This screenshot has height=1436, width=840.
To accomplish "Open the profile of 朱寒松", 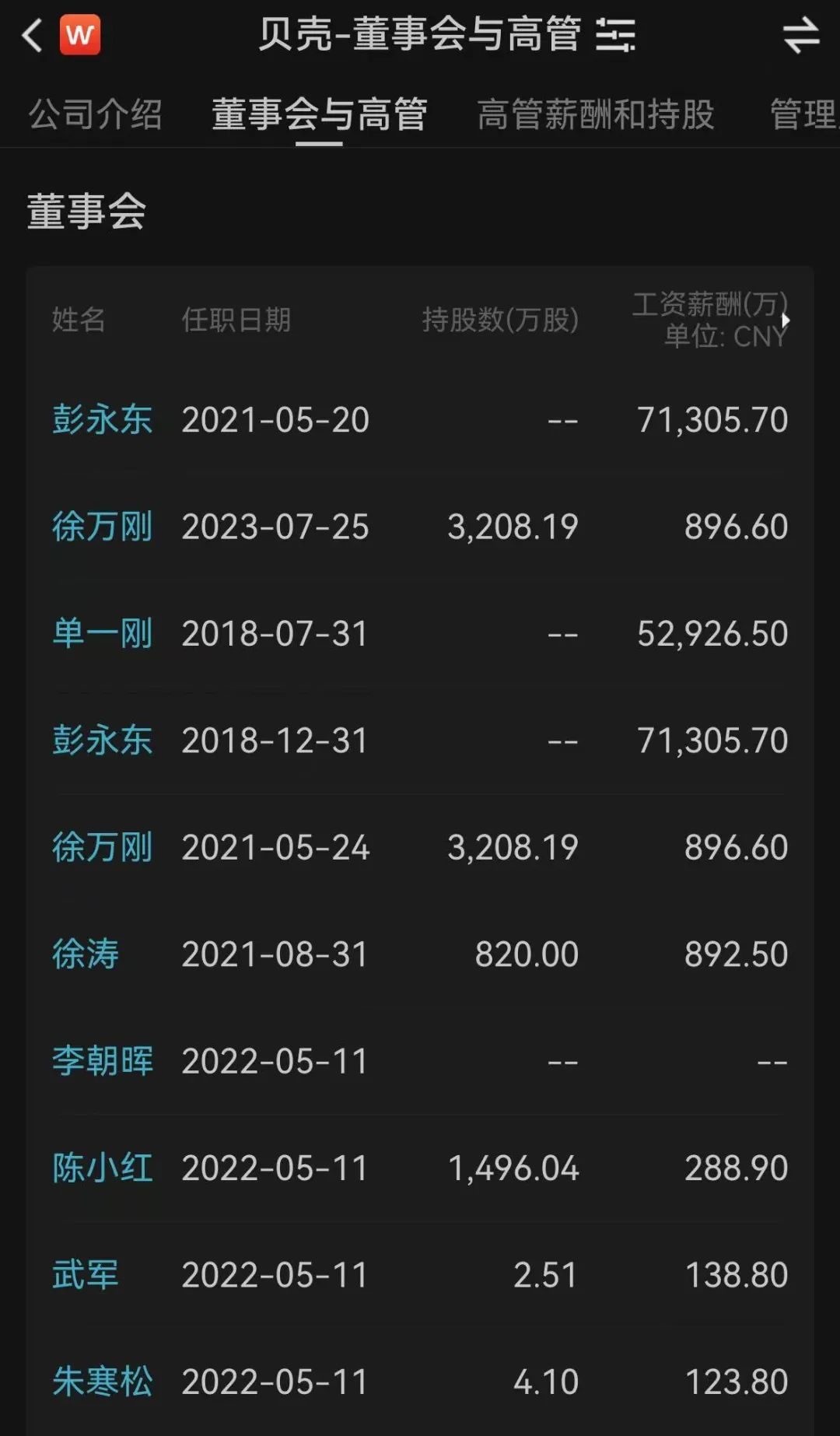I will (102, 1382).
